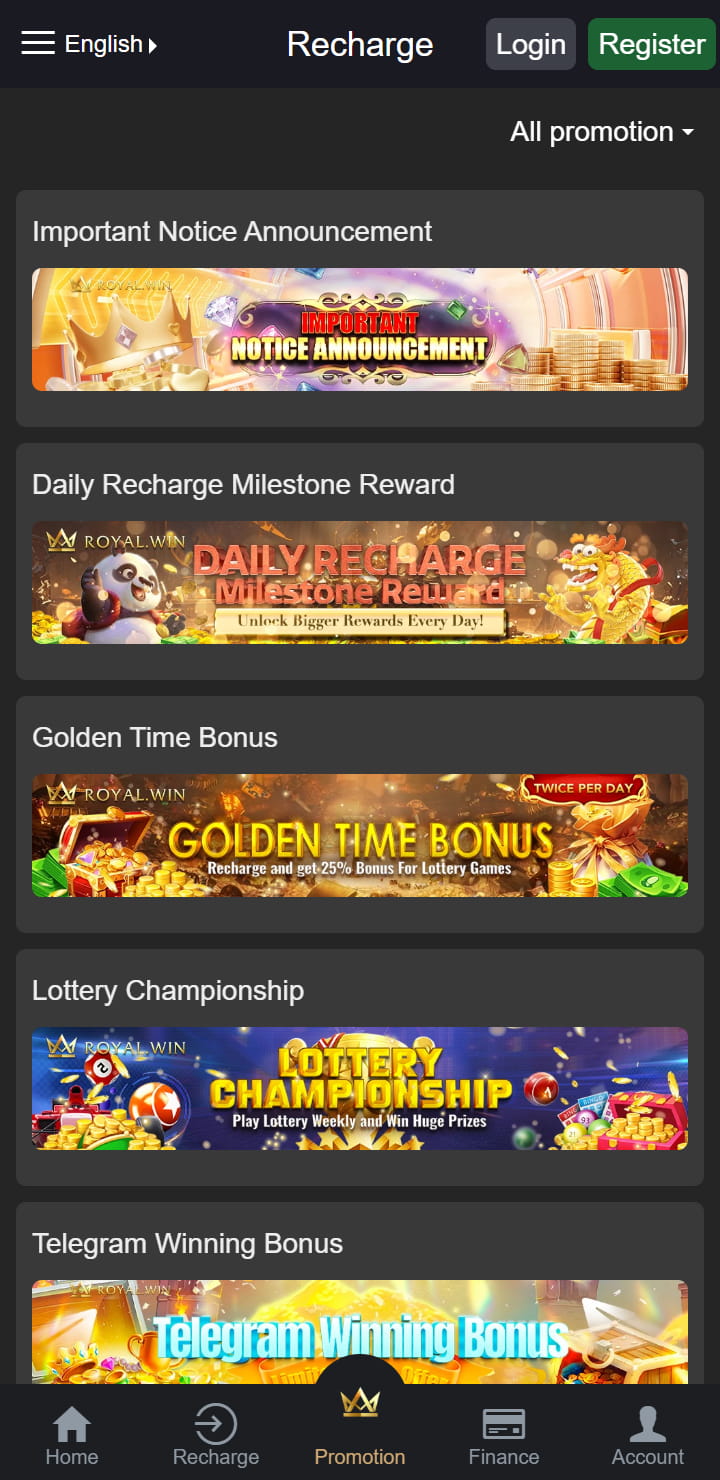Open Important Notice Announcement promotion
The image size is (720, 1480).
pyautogui.click(x=360, y=328)
